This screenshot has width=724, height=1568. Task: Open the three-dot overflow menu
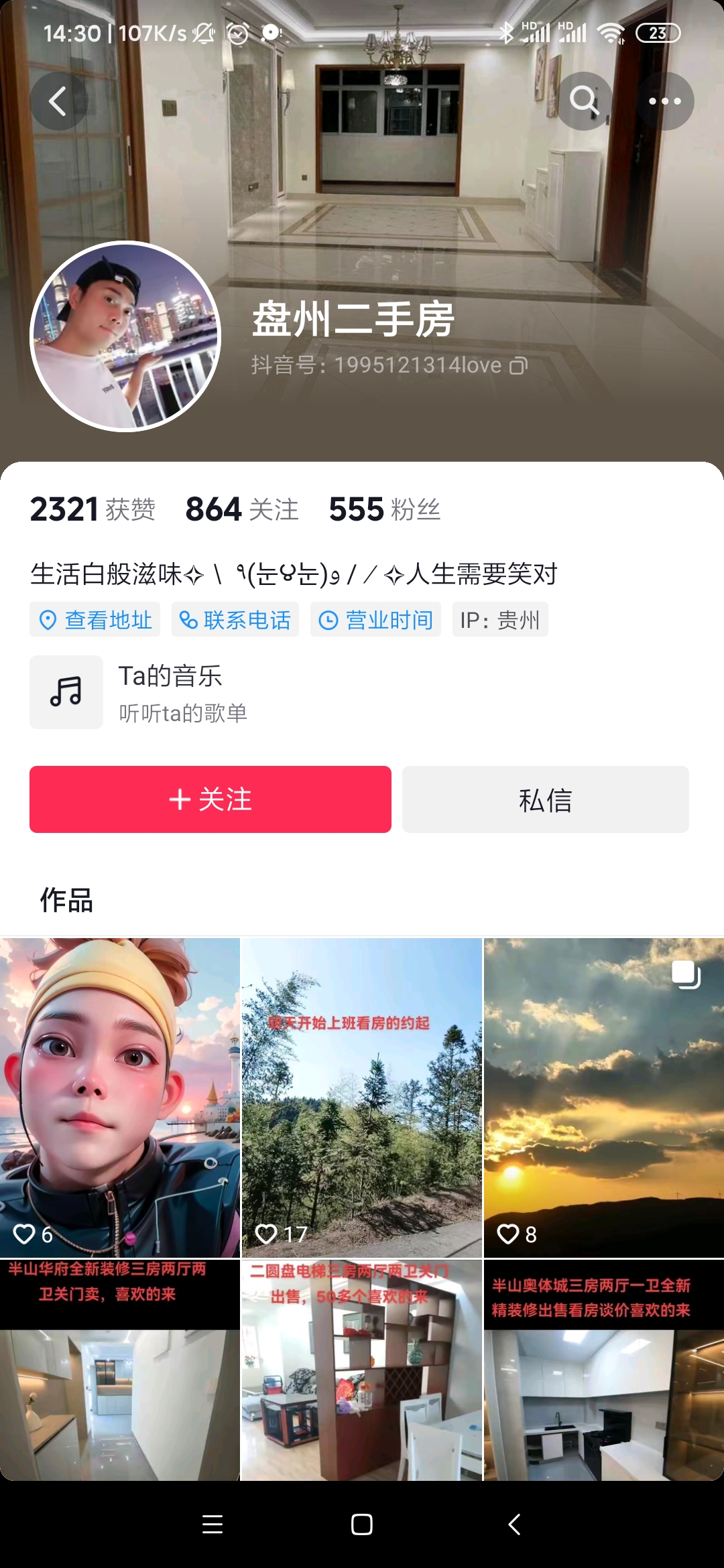[664, 101]
